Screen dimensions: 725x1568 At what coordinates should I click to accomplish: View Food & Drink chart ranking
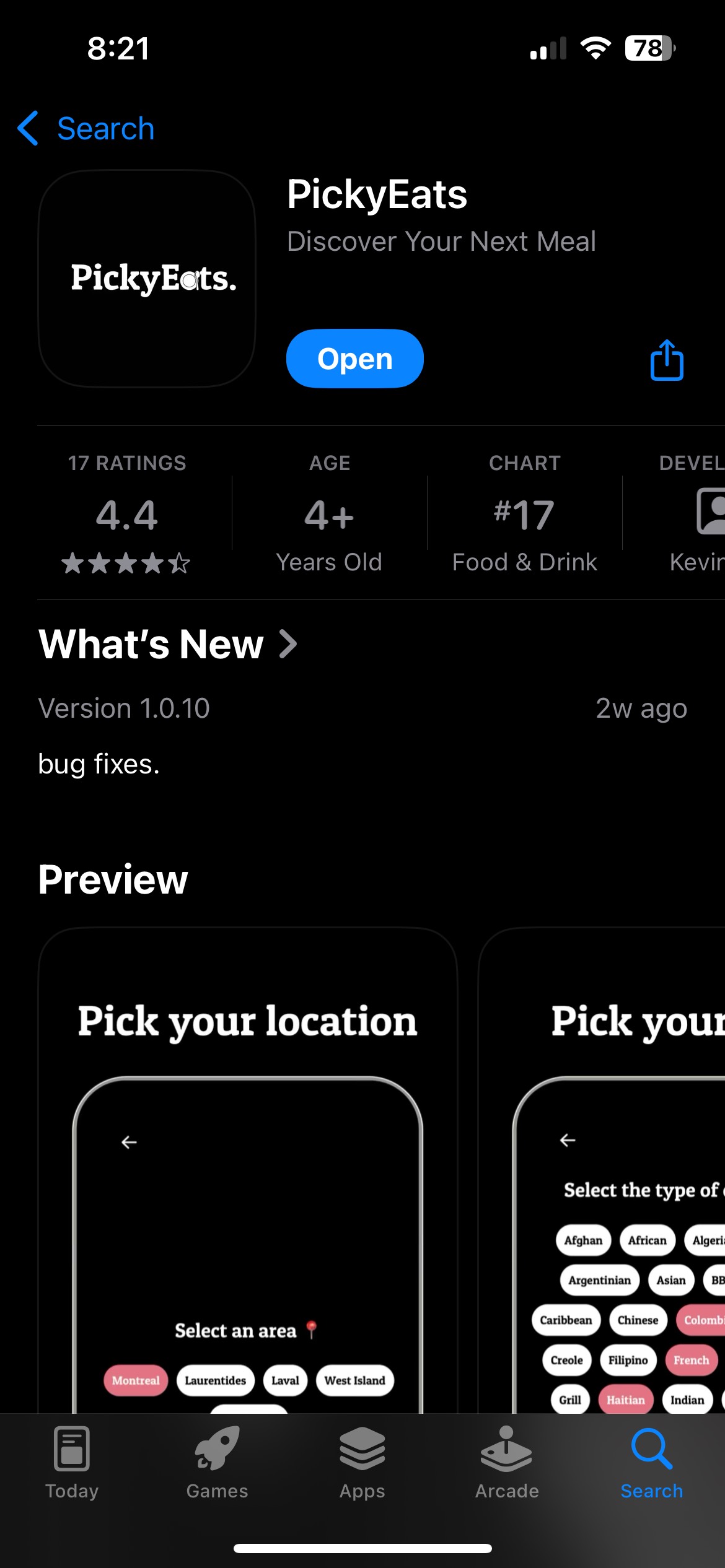(524, 513)
